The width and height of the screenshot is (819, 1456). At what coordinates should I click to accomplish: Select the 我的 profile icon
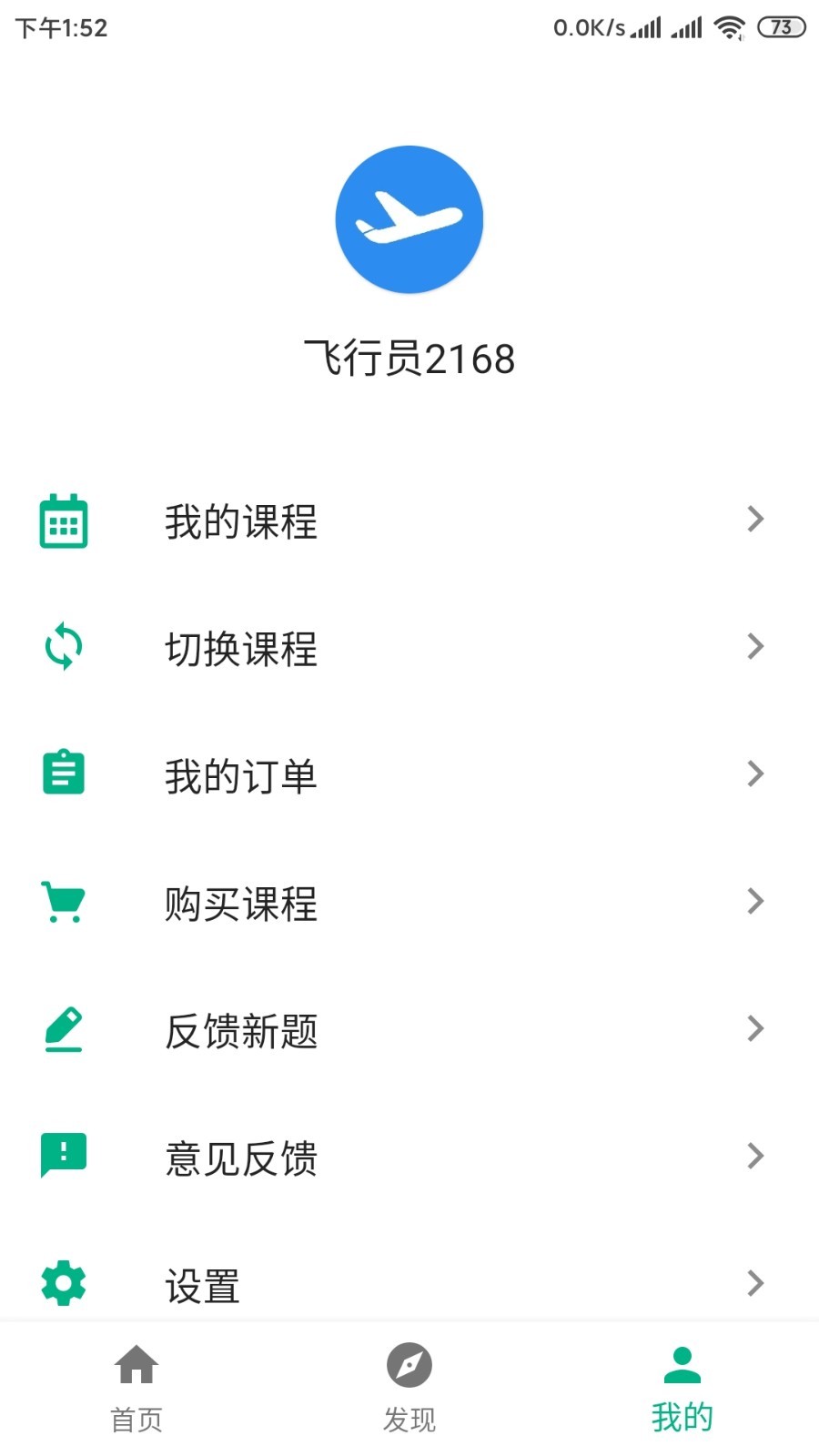[682, 1365]
